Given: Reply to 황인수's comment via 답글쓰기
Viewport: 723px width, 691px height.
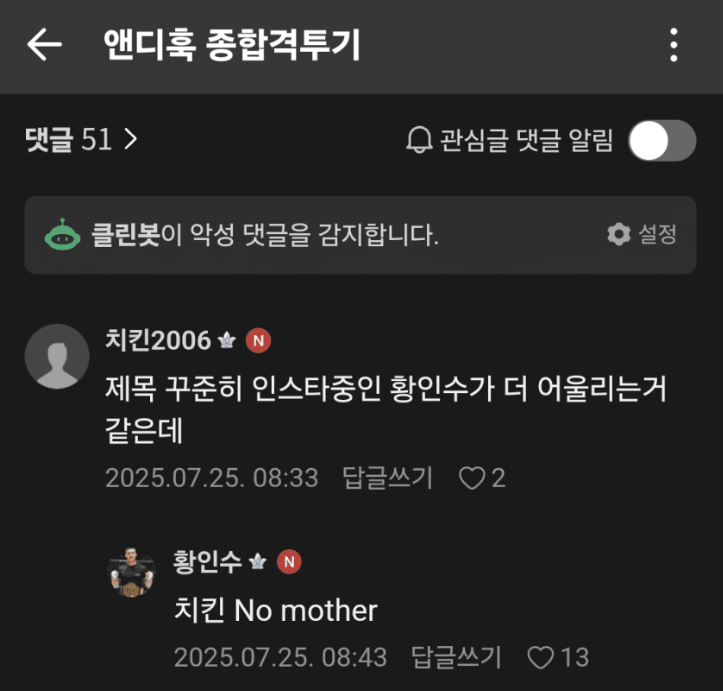Looking at the screenshot, I should coord(455,657).
